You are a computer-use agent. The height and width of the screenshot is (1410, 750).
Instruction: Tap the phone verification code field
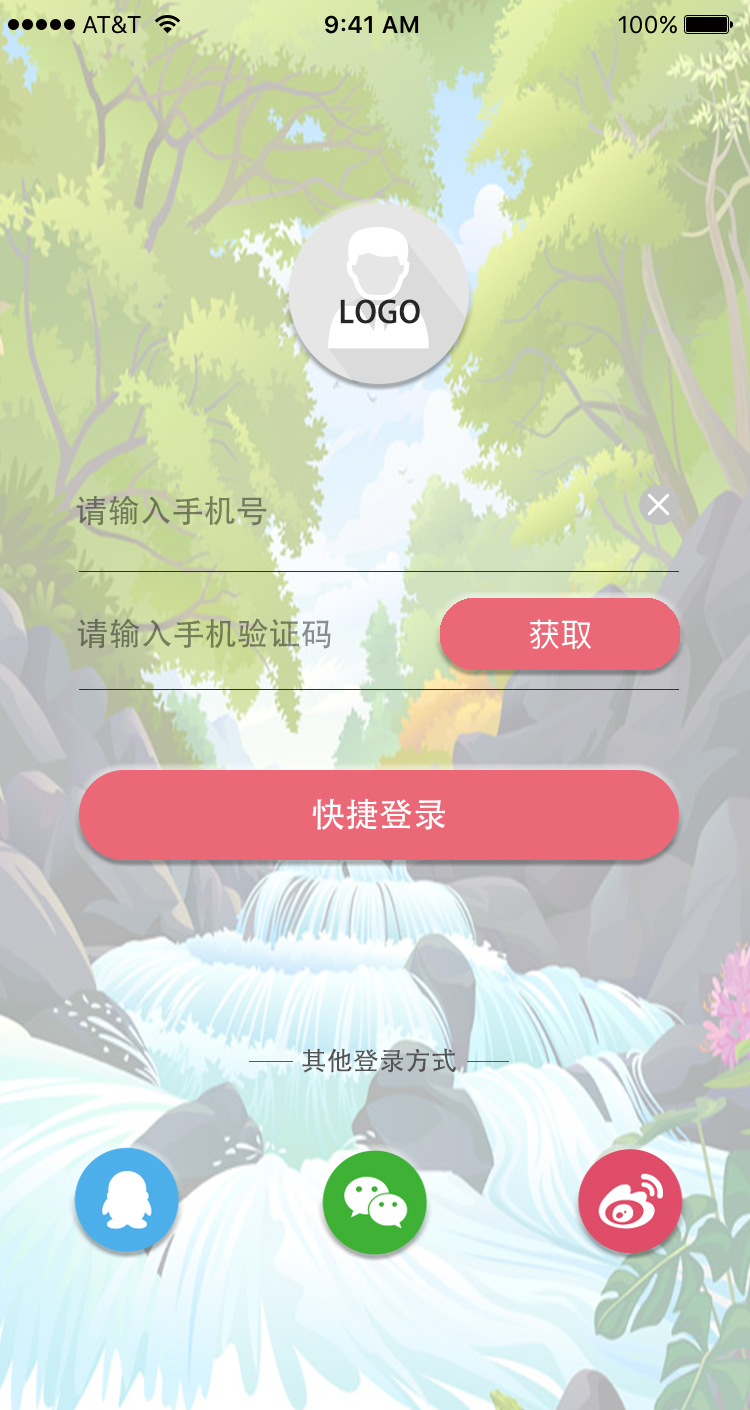click(255, 634)
